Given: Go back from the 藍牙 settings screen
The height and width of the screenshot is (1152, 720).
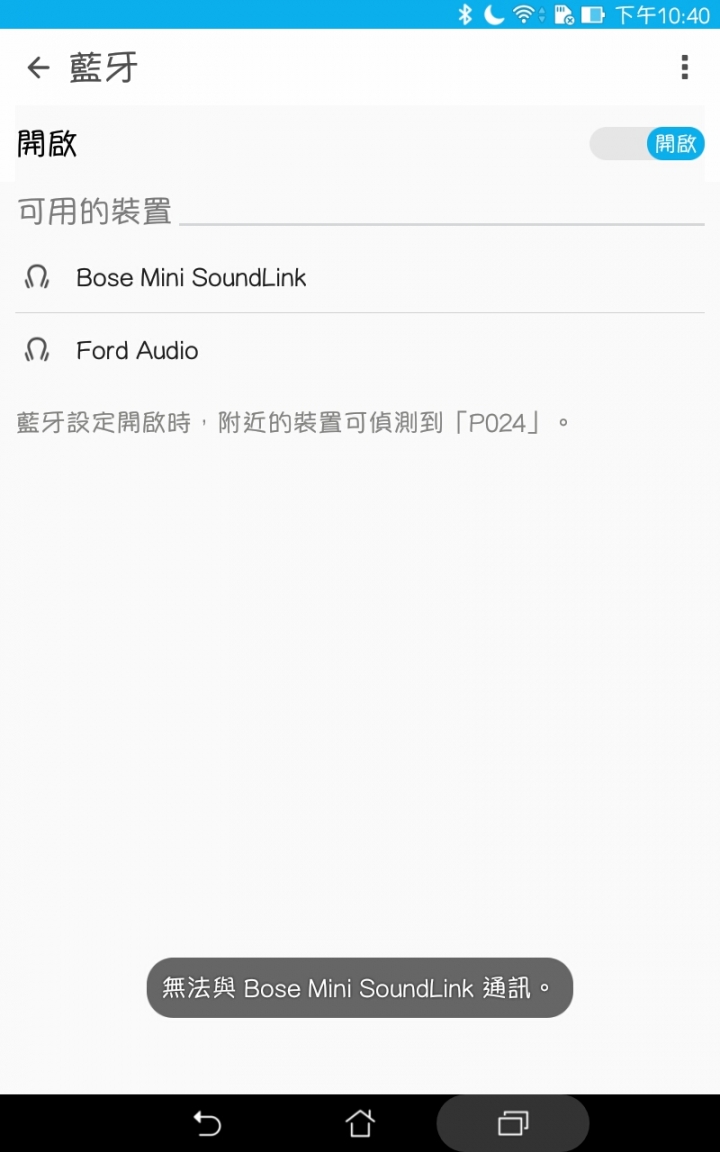Looking at the screenshot, I should 38,68.
